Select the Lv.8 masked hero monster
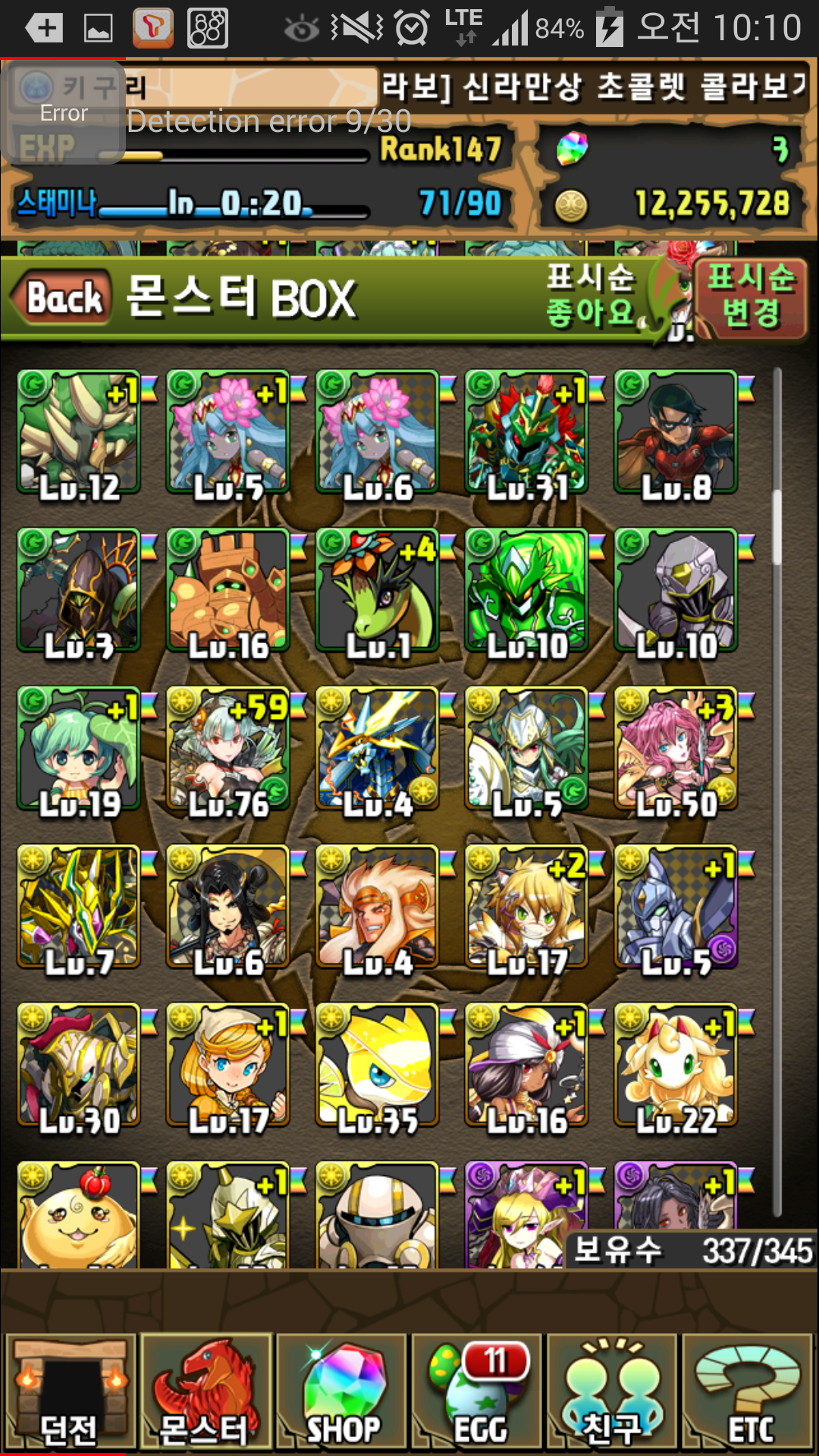 (676, 432)
